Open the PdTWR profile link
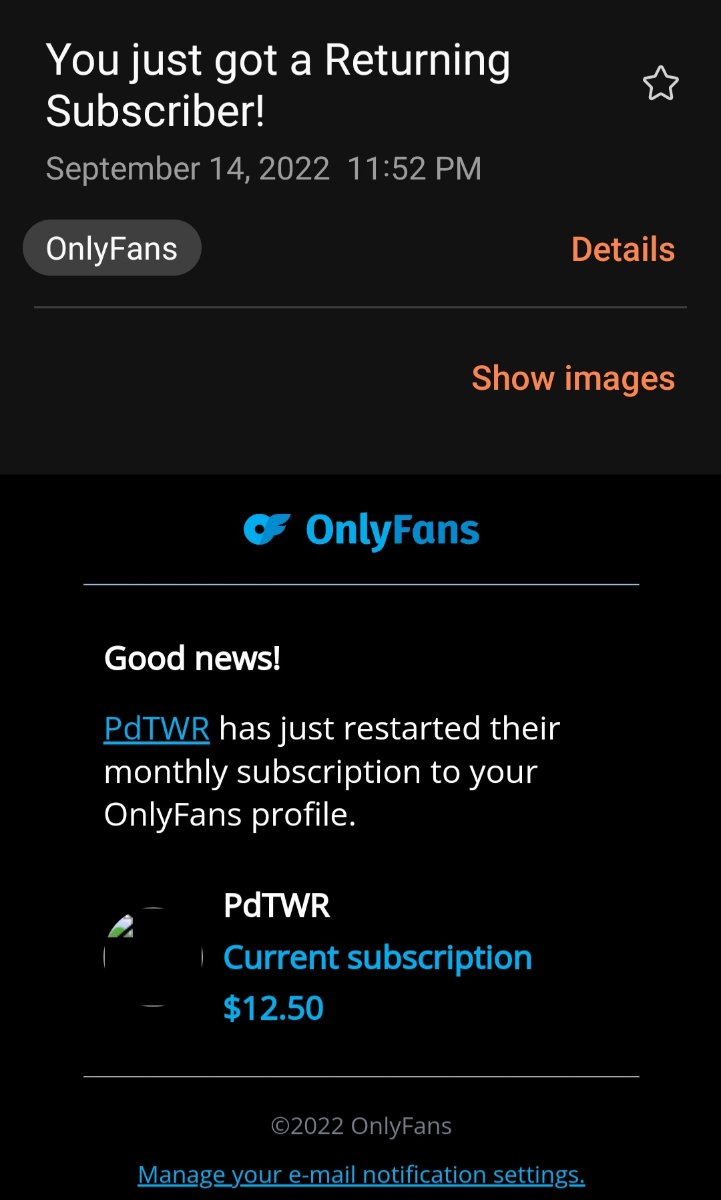Viewport: 721px width, 1200px height. click(157, 728)
